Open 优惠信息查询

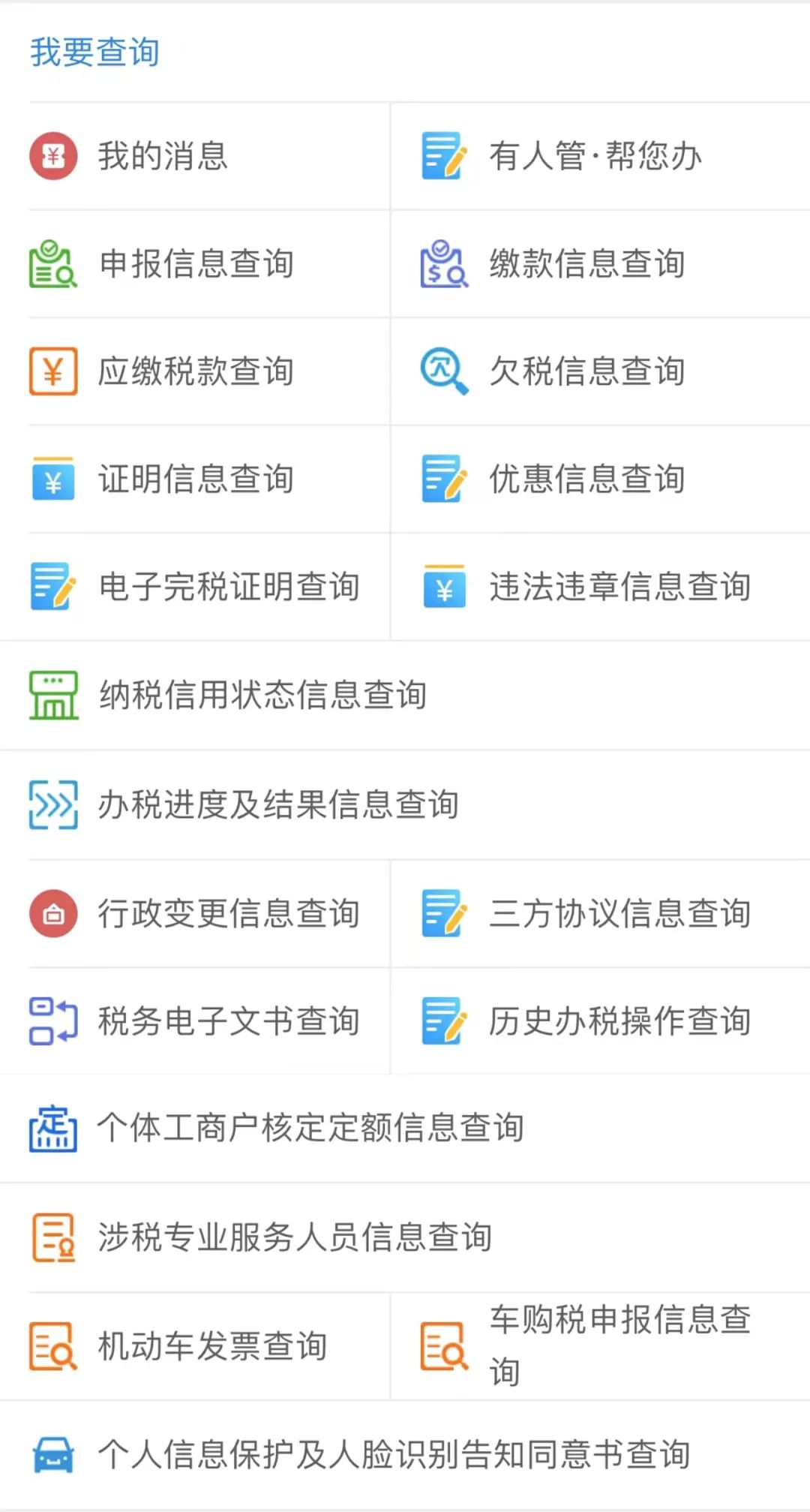[600, 479]
